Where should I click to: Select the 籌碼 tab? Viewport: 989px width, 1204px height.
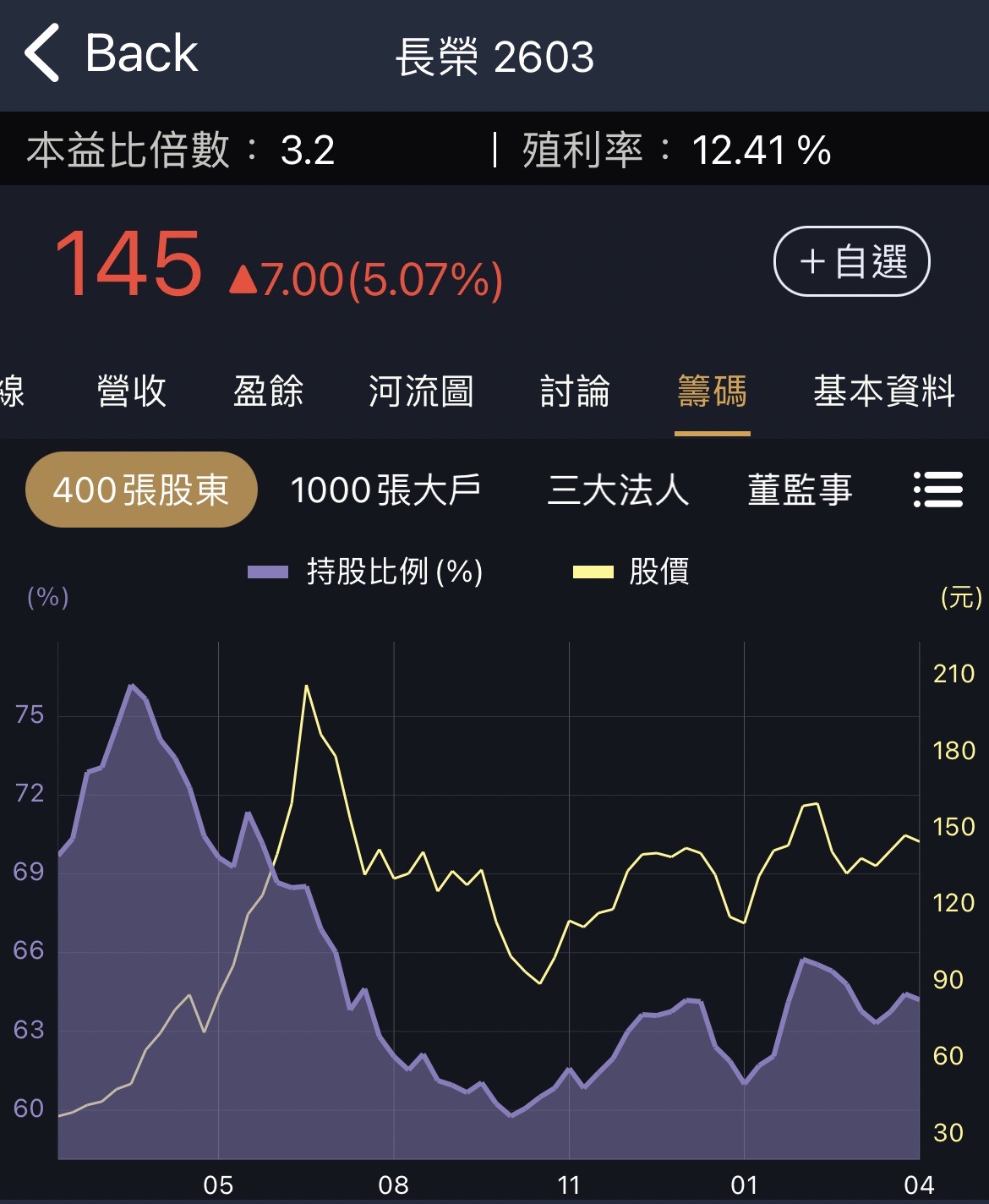712,391
